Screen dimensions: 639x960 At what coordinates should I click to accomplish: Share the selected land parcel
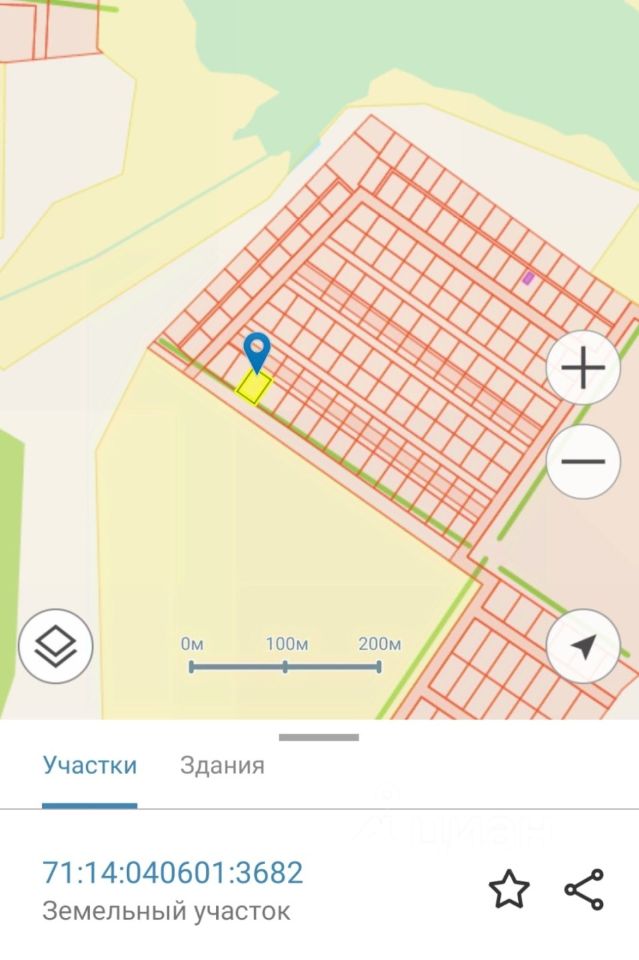pos(584,888)
